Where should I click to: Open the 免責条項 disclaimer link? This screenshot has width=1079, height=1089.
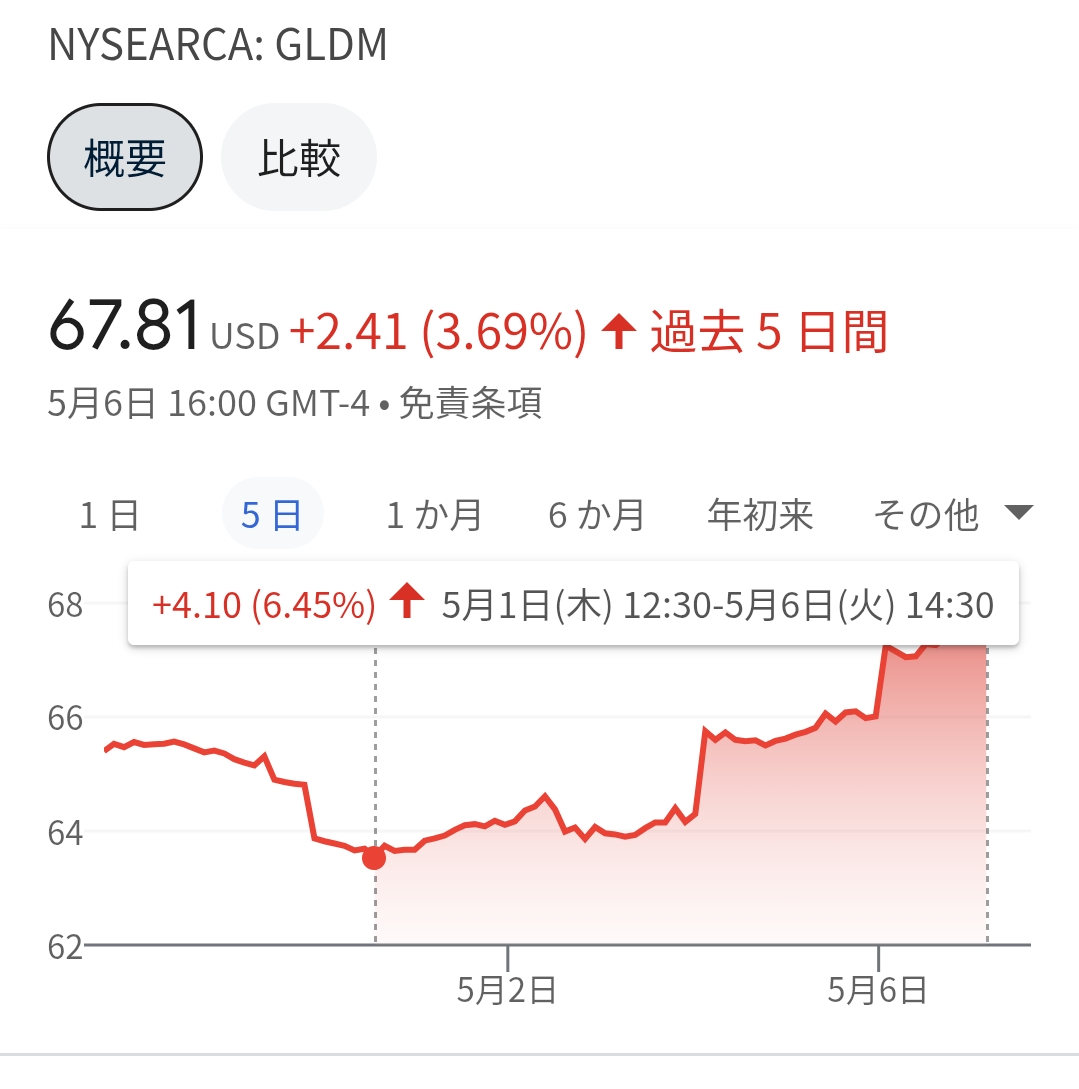(471, 404)
